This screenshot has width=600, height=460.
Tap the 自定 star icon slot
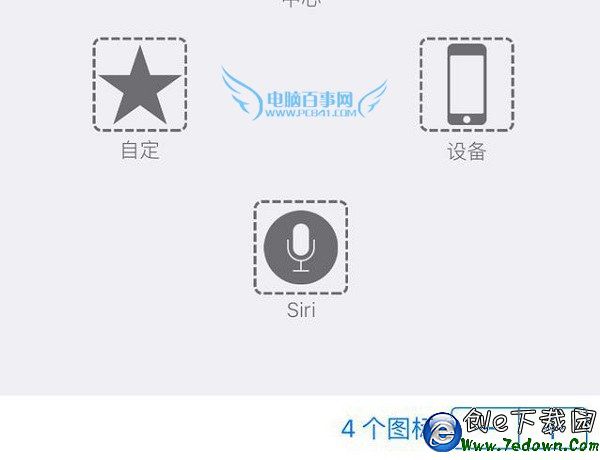click(139, 86)
